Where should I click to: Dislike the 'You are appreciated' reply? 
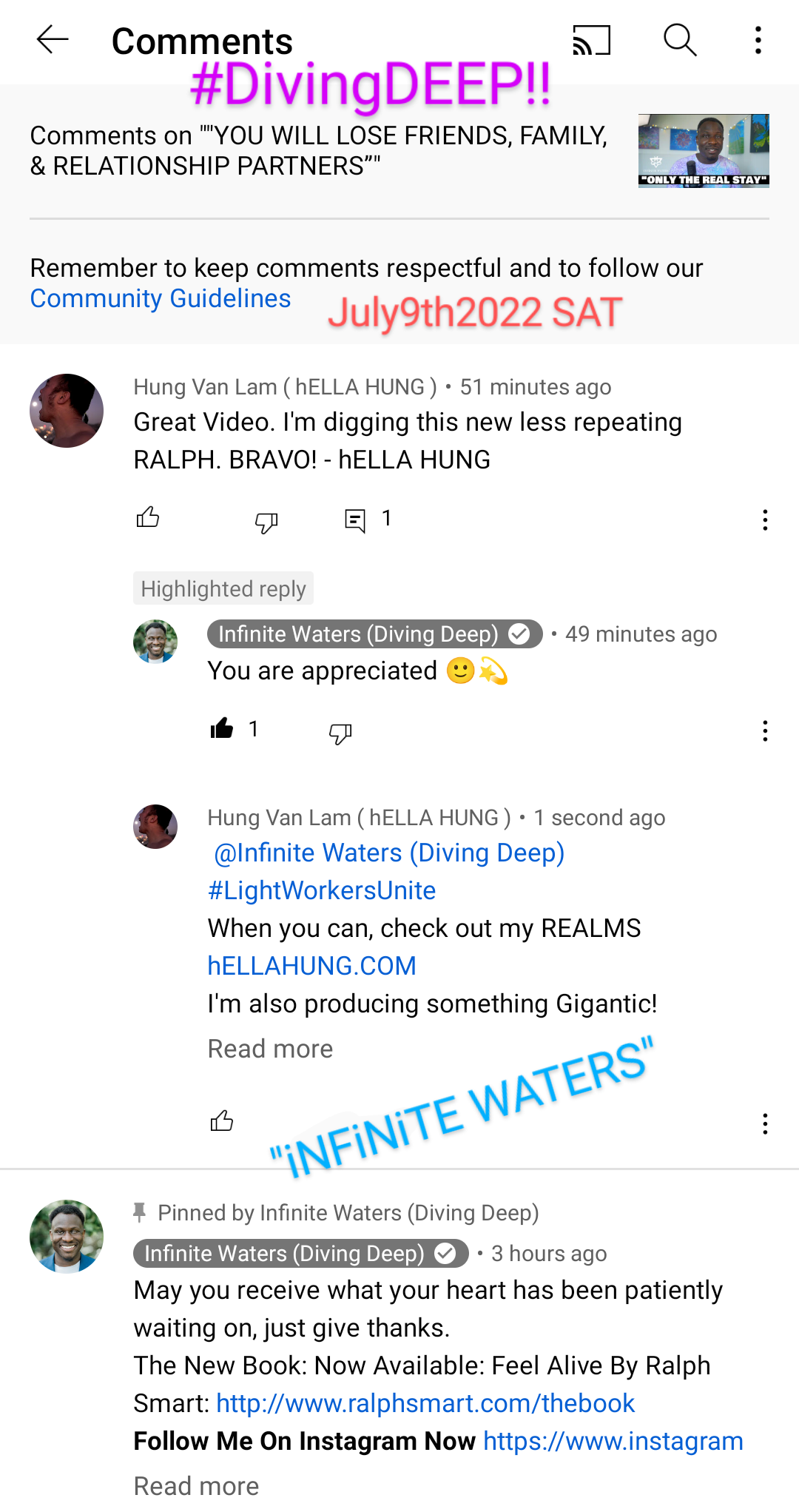340,733
